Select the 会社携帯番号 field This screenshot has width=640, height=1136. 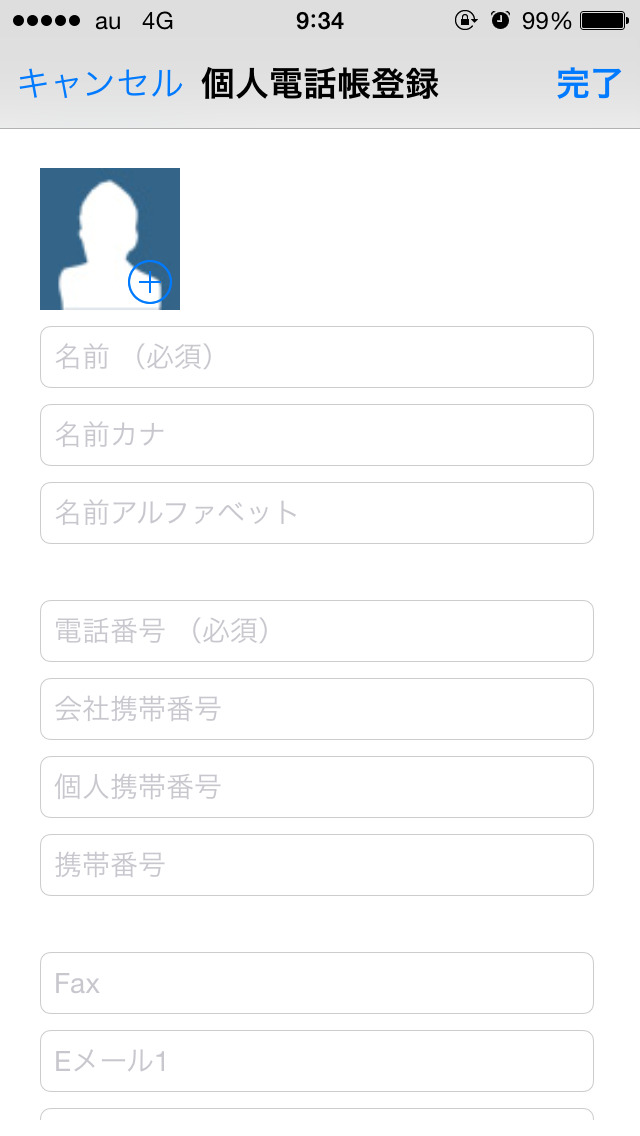tap(316, 709)
